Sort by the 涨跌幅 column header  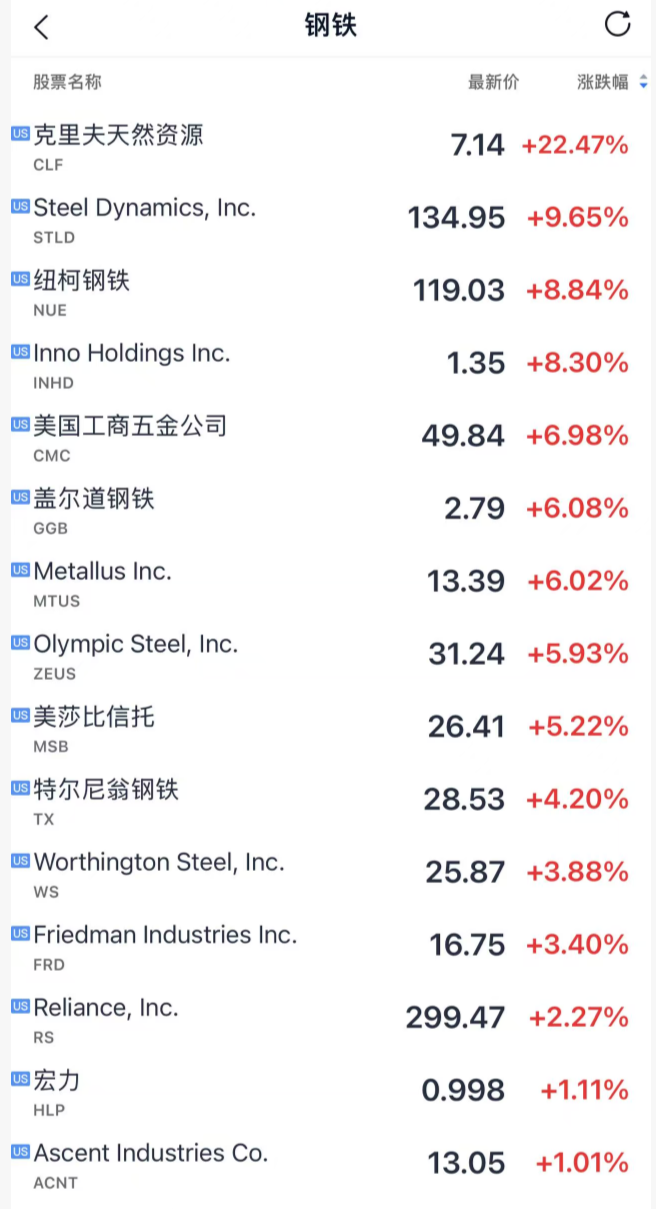click(x=612, y=82)
